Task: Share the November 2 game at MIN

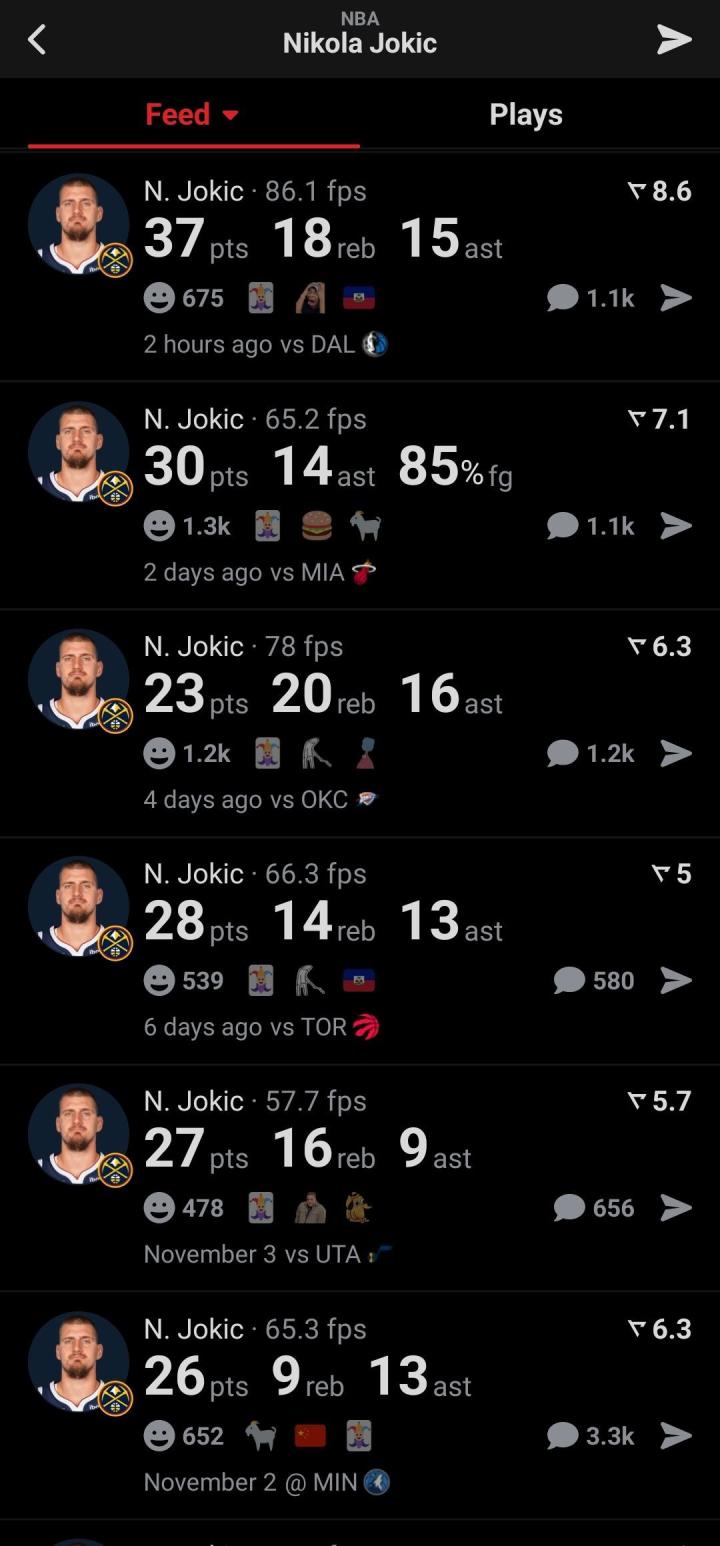Action: click(x=676, y=1436)
